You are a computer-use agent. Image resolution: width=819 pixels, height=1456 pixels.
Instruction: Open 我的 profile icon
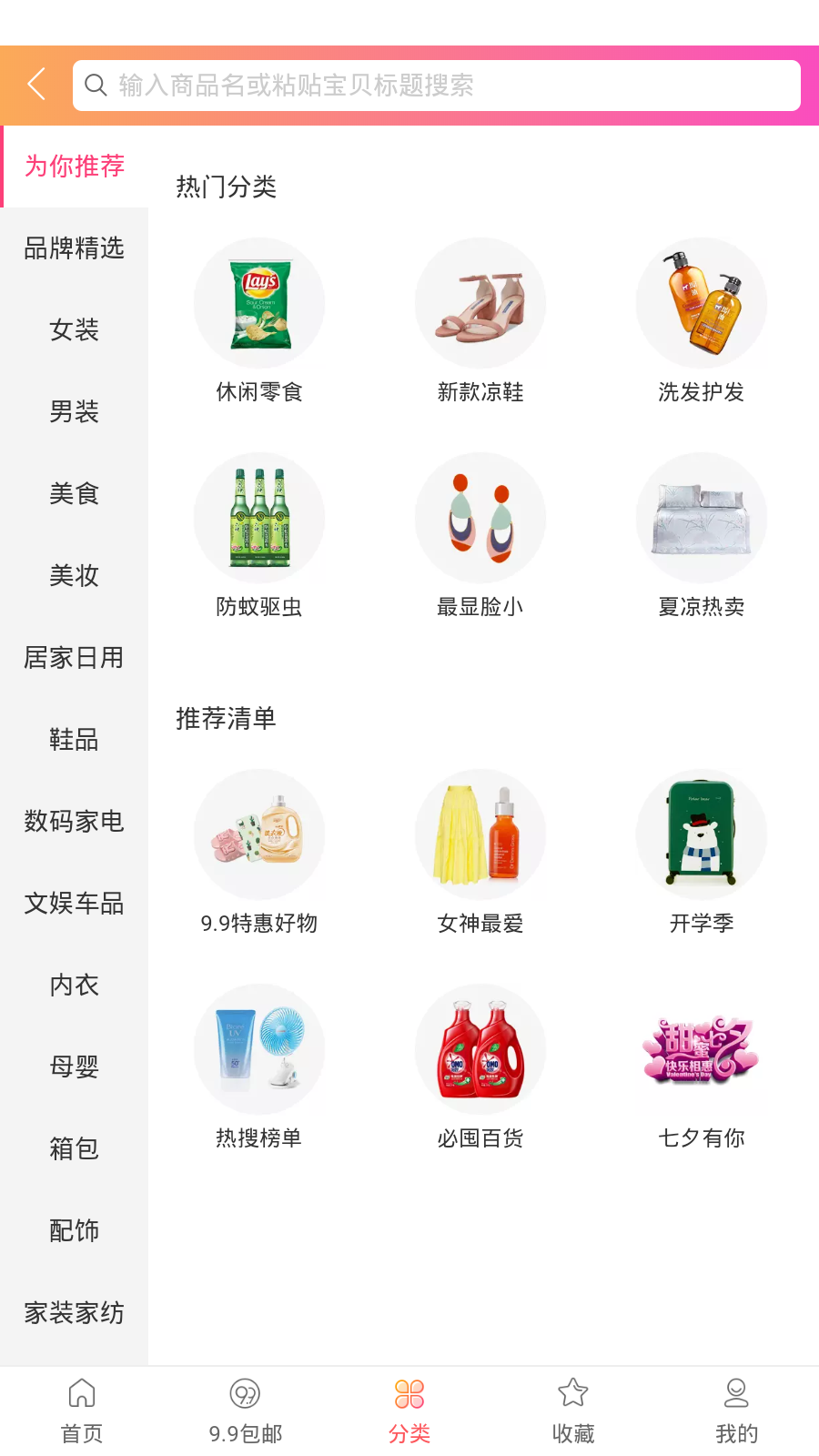(736, 1394)
